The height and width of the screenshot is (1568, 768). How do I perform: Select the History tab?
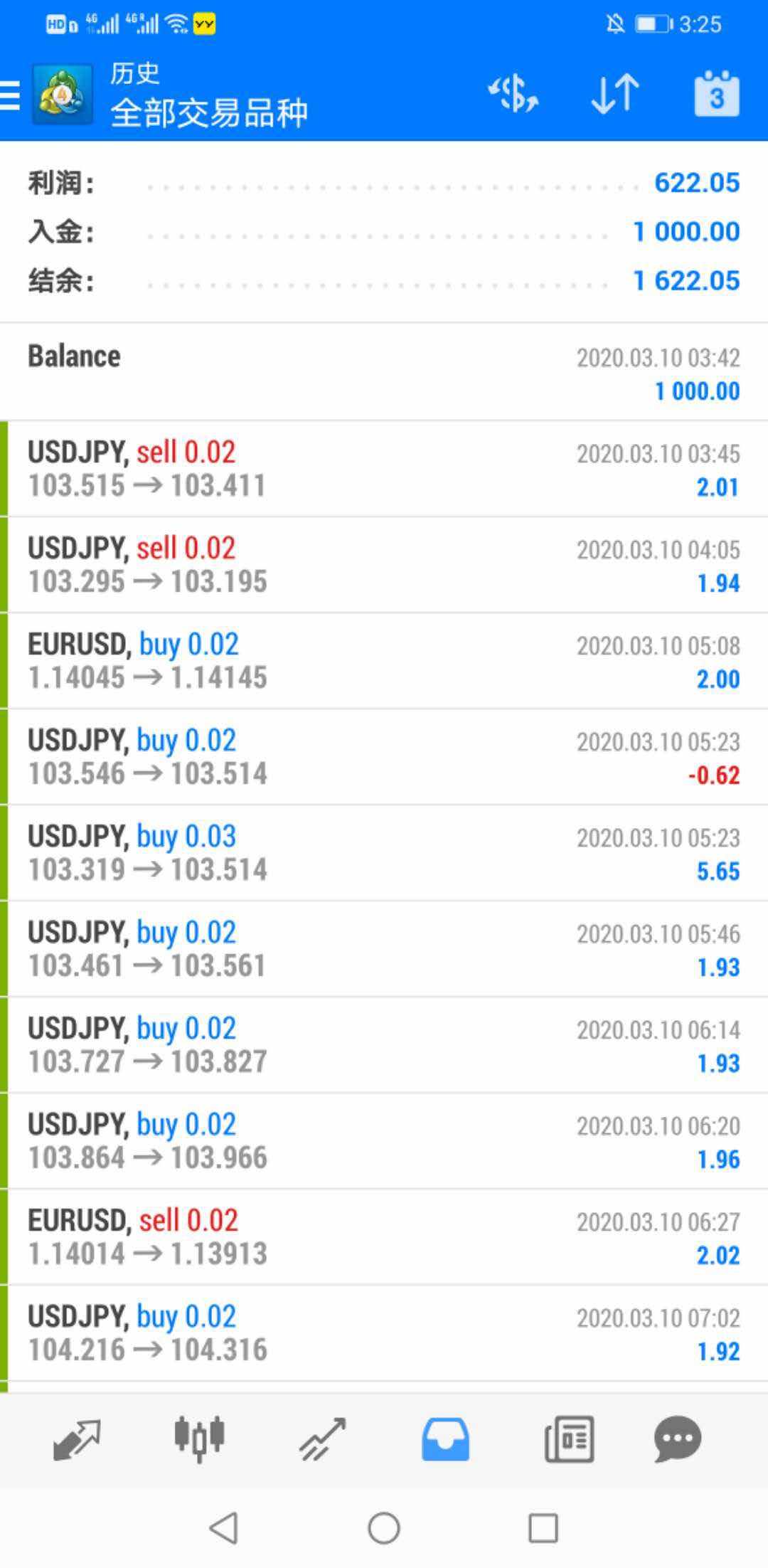(446, 1439)
